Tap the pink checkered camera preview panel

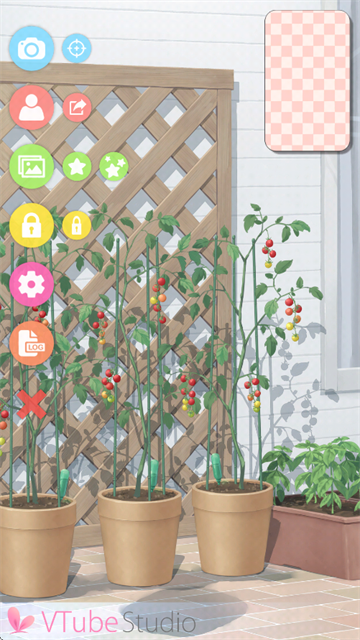click(x=307, y=81)
